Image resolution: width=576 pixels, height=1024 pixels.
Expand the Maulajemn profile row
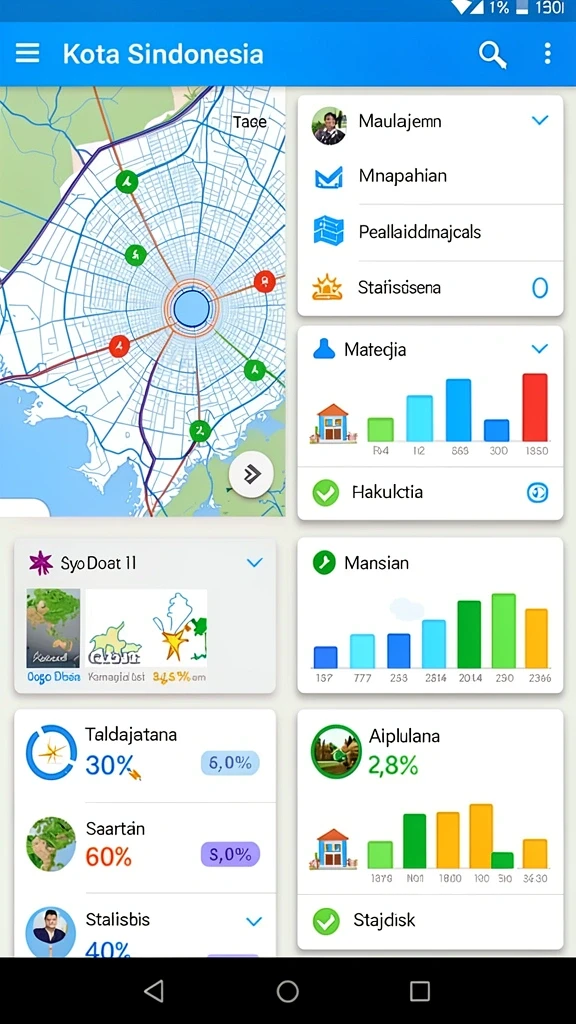pyautogui.click(x=539, y=121)
